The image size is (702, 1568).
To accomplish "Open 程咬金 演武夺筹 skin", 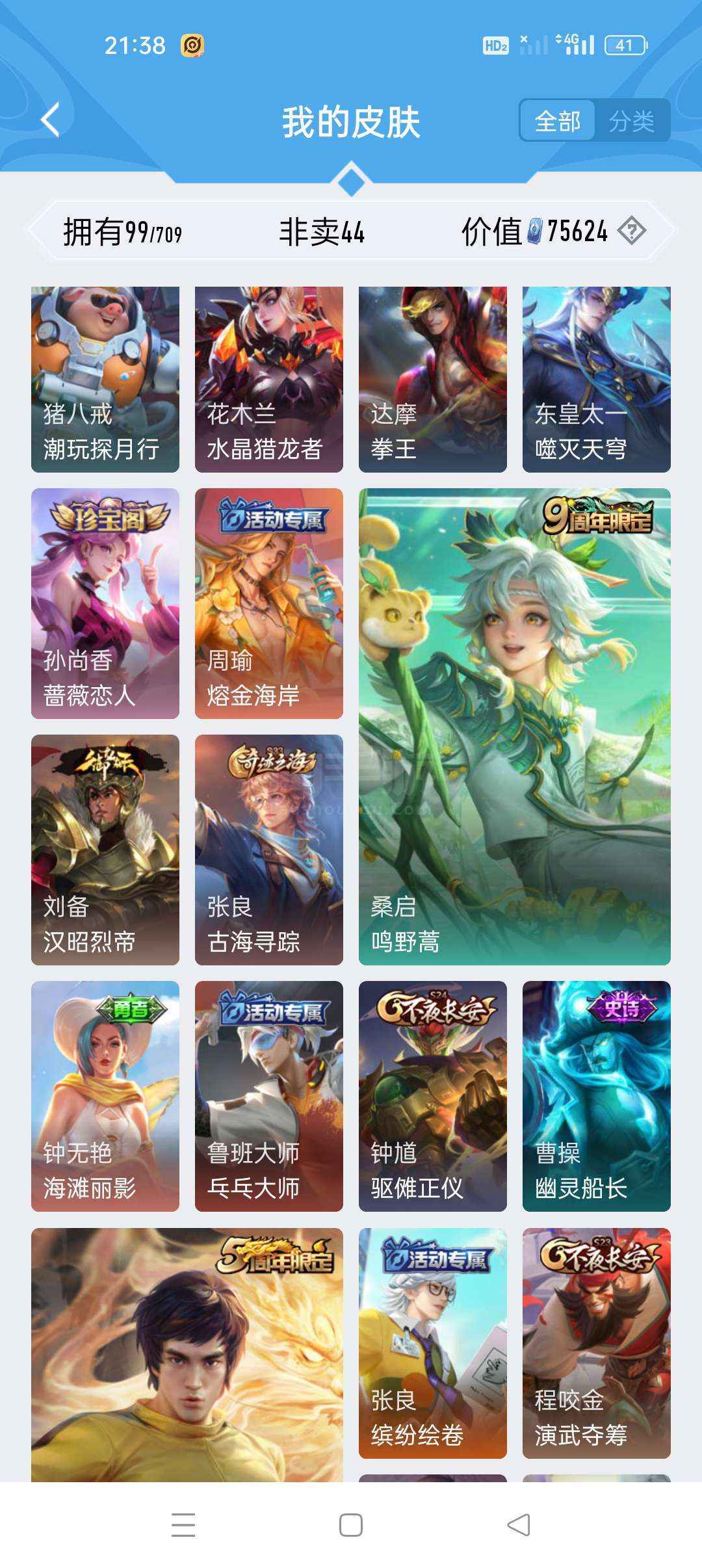I will (x=597, y=1343).
